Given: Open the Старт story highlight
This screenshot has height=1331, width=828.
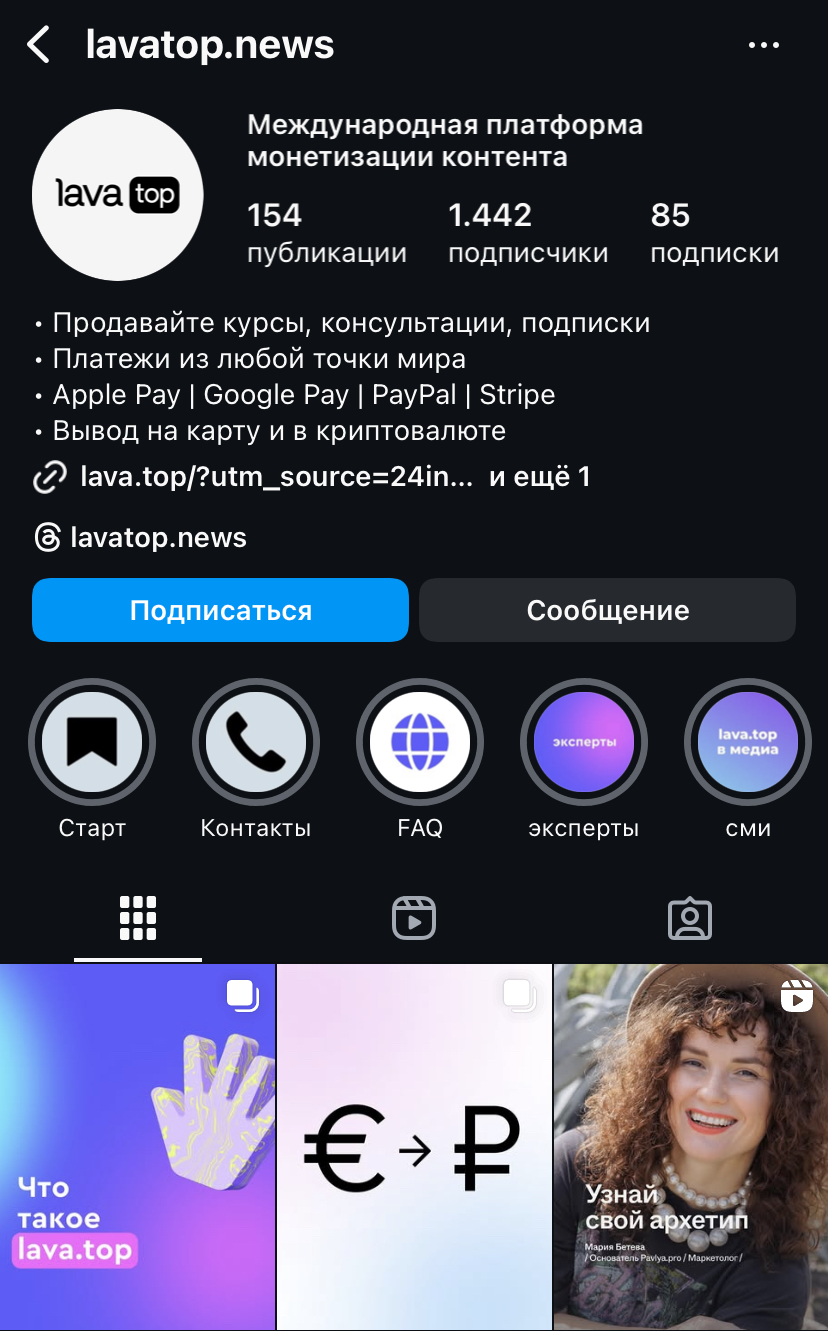Looking at the screenshot, I should 92,742.
